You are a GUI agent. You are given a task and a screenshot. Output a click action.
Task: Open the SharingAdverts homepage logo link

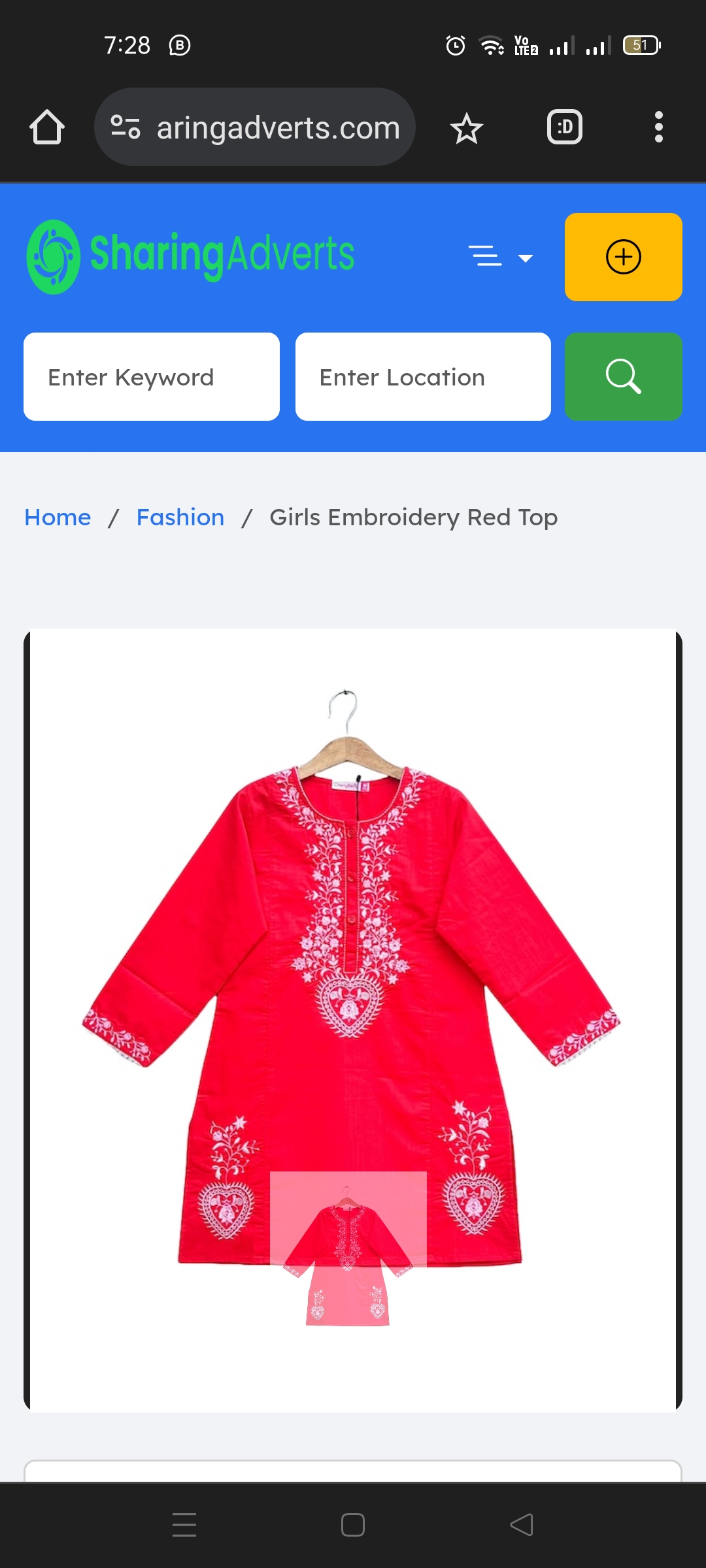[x=190, y=256]
